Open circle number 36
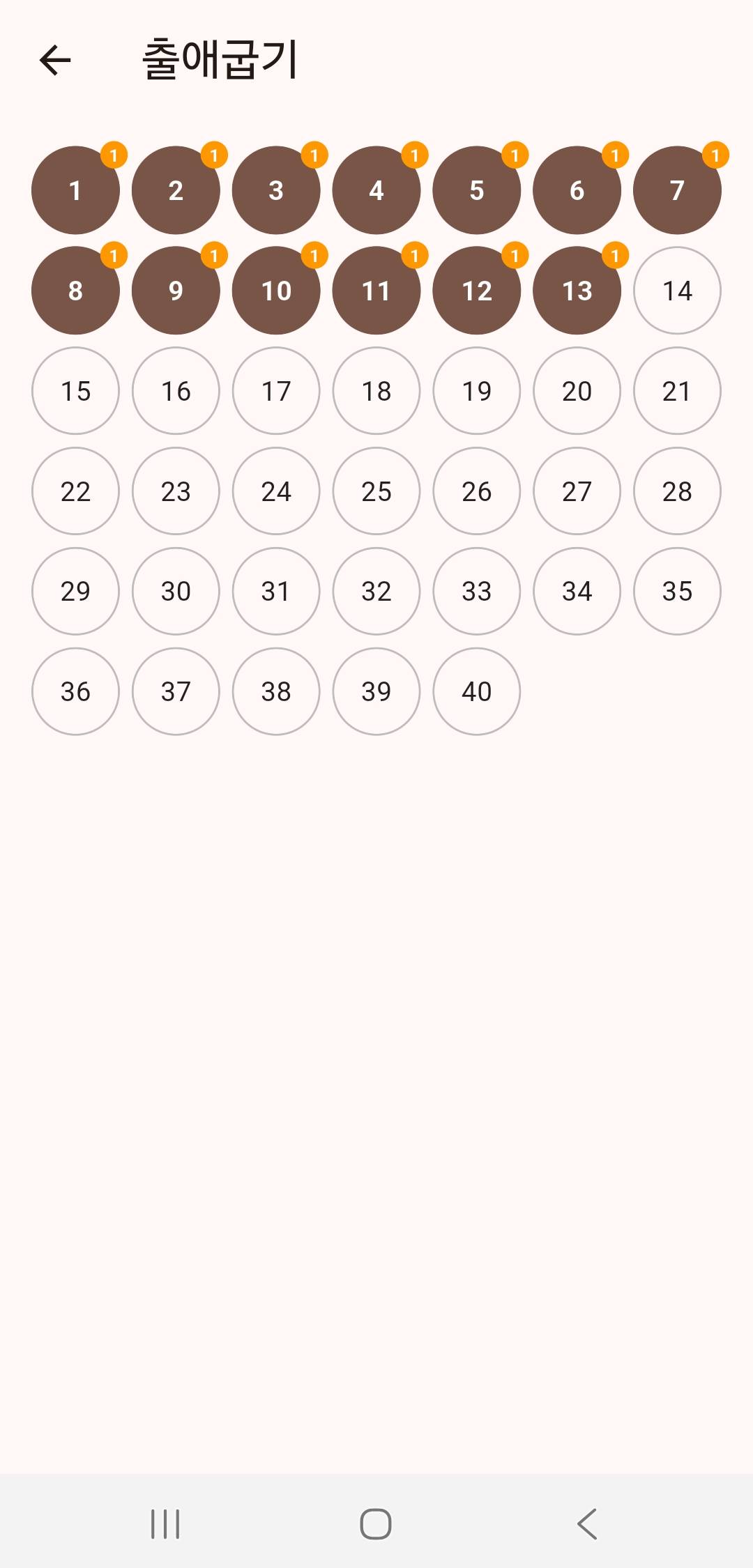 tap(75, 691)
